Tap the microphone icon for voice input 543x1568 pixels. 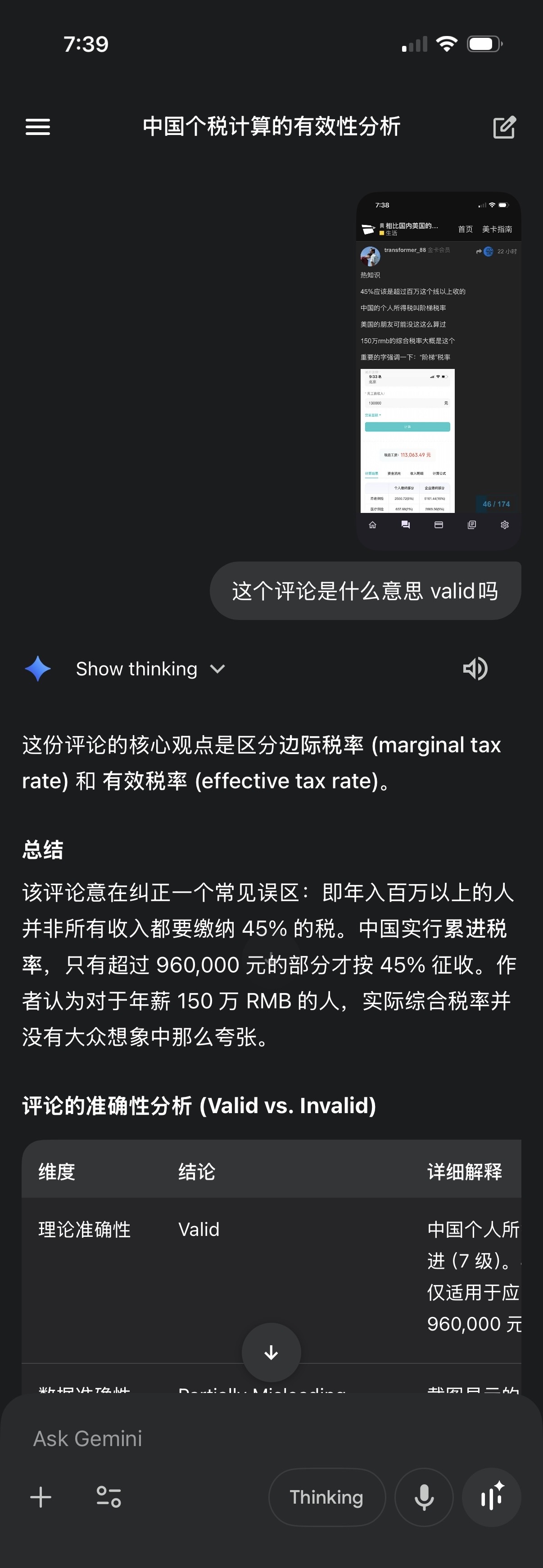[424, 1497]
